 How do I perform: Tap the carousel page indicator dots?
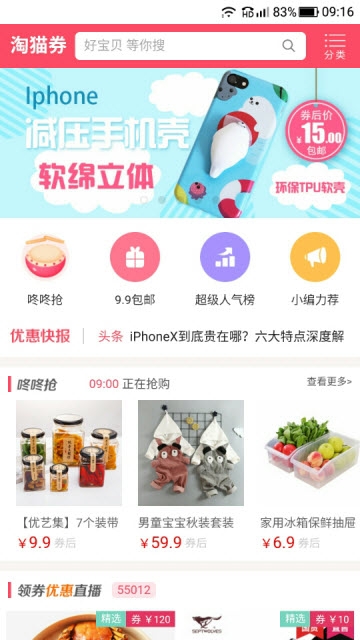click(180, 200)
